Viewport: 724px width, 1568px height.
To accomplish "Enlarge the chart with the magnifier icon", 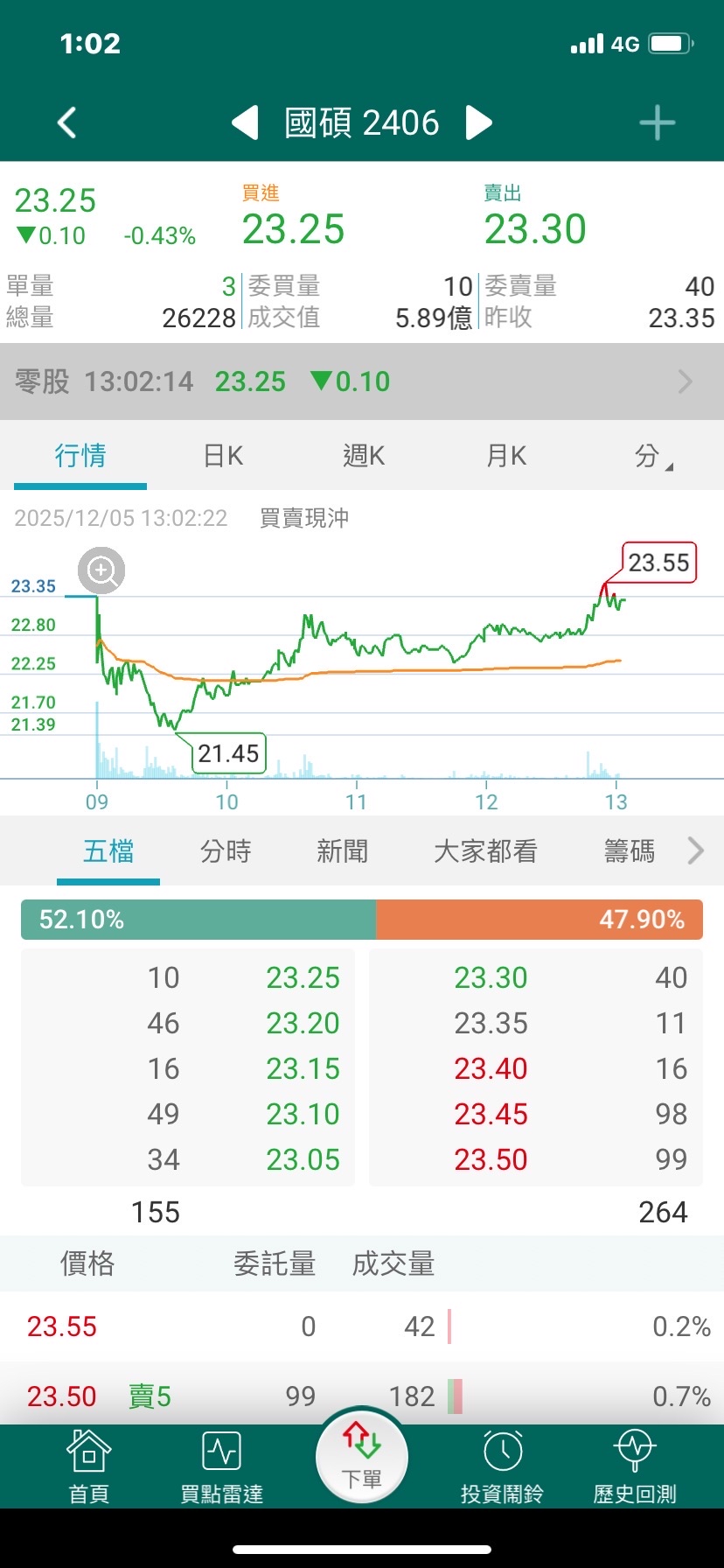I will tap(101, 571).
